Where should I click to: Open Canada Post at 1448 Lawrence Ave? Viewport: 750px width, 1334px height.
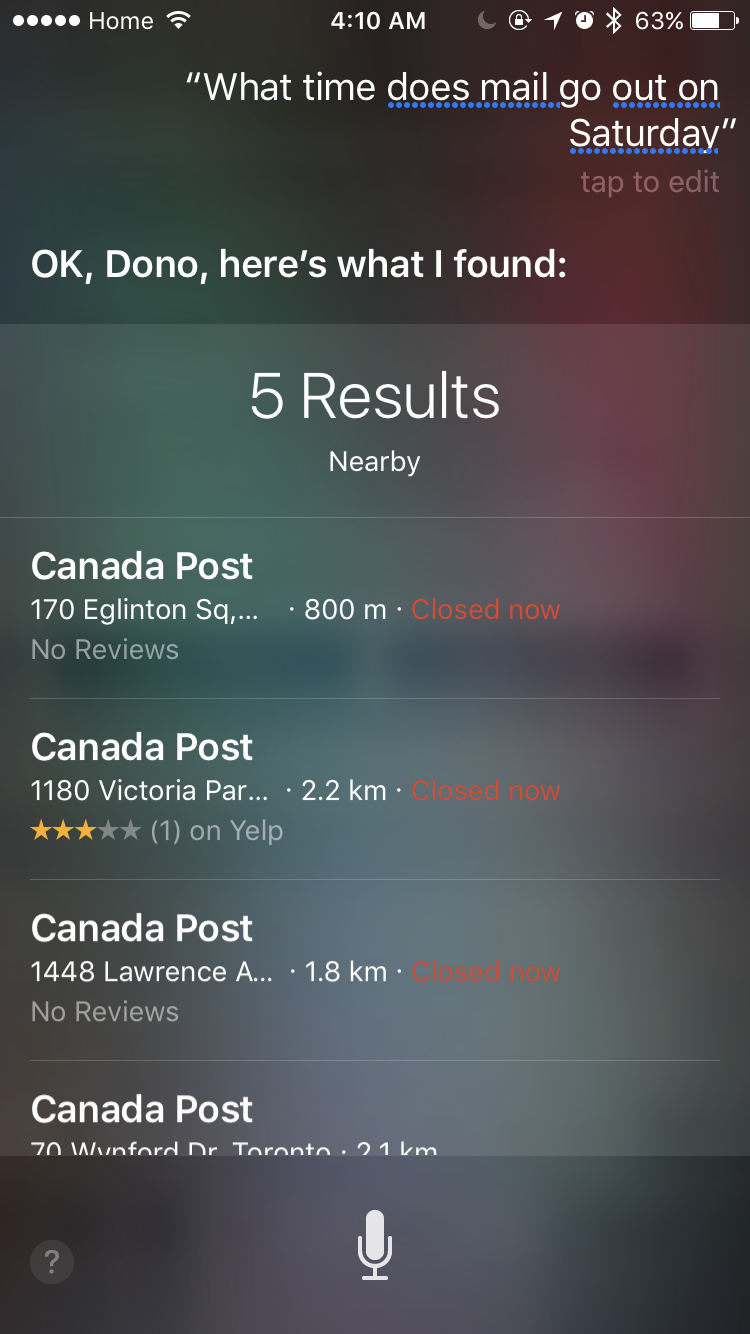[x=375, y=970]
